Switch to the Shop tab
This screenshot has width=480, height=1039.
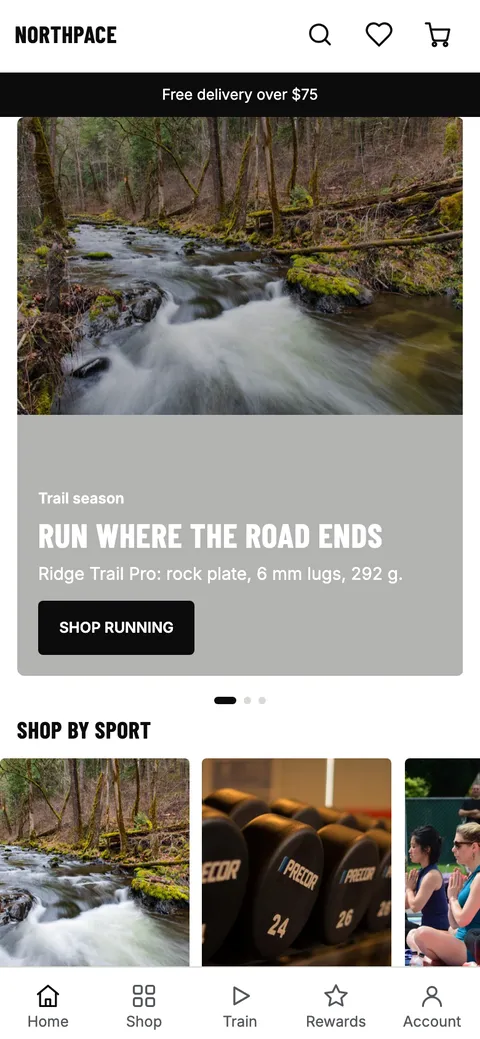tap(144, 1006)
